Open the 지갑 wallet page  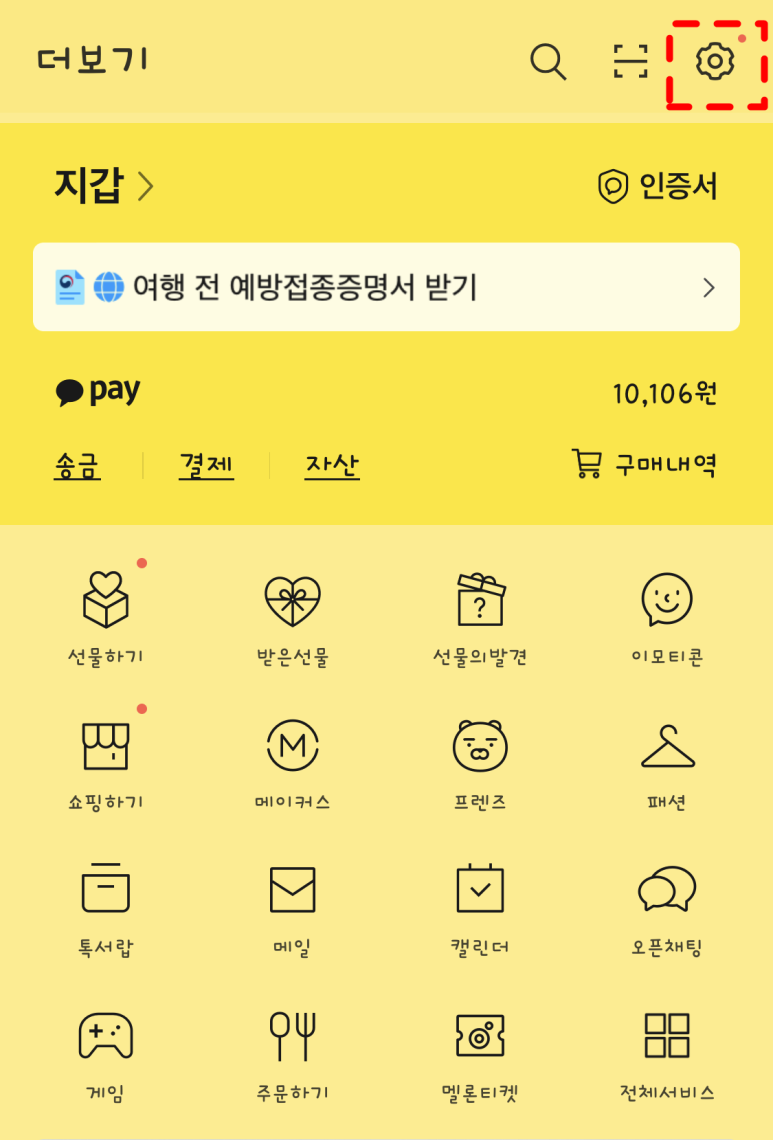tap(104, 186)
